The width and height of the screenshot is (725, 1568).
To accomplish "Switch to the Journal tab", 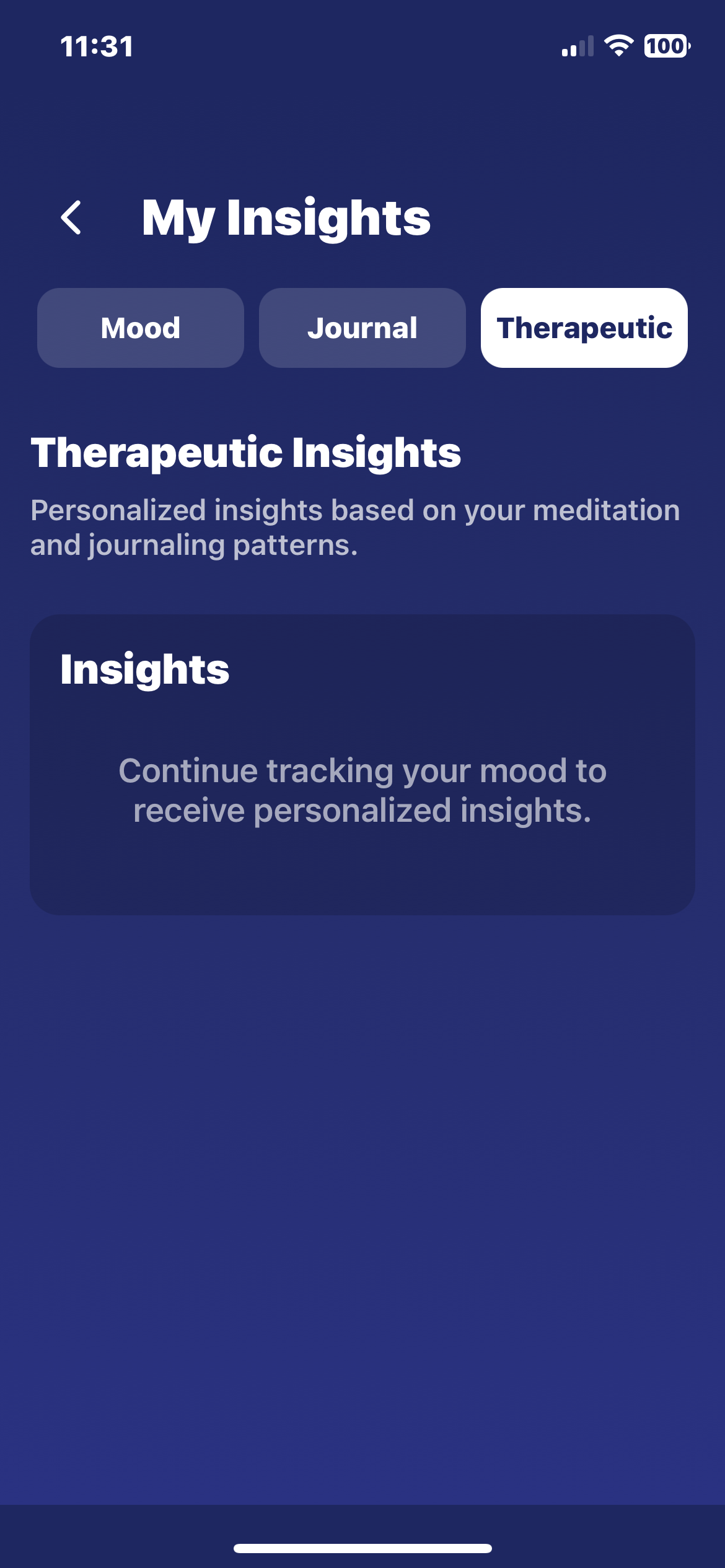I will pos(362,328).
